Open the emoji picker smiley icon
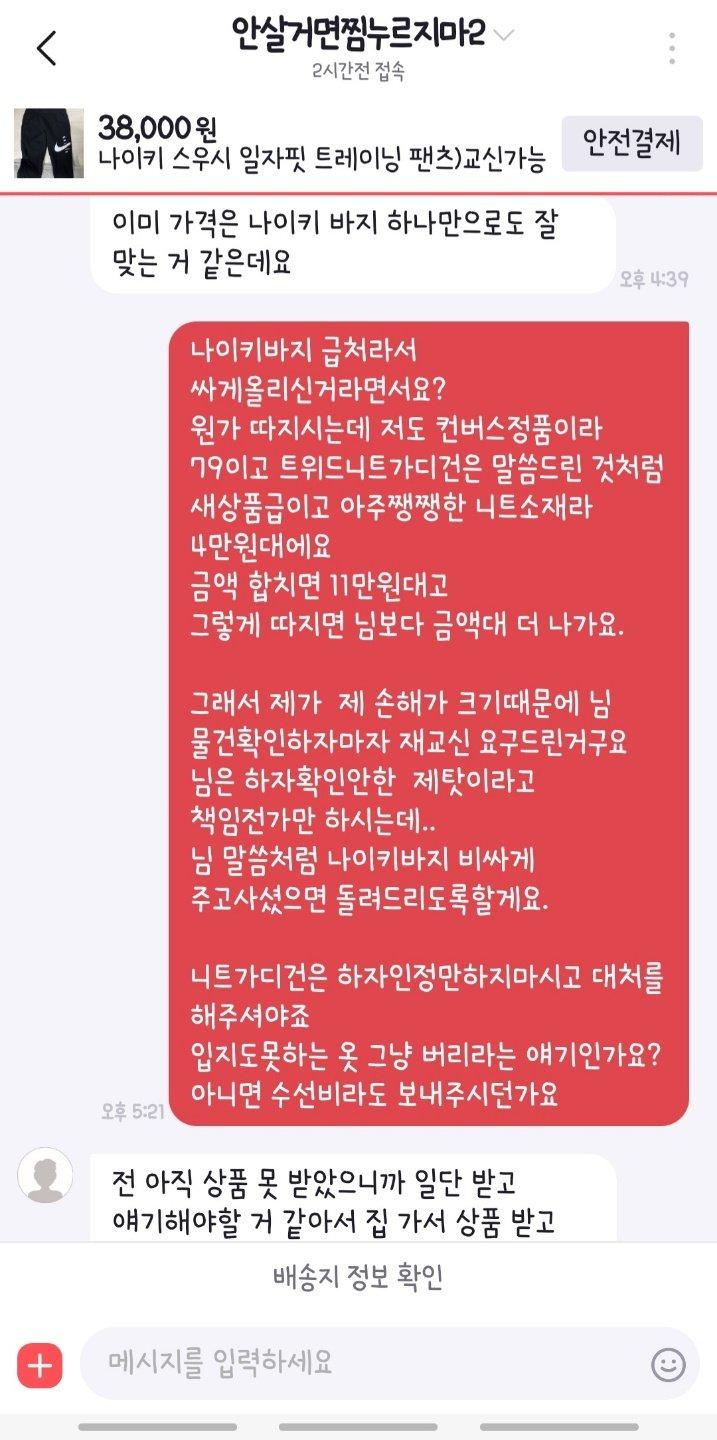Viewport: 717px width, 1440px height. click(x=668, y=1364)
